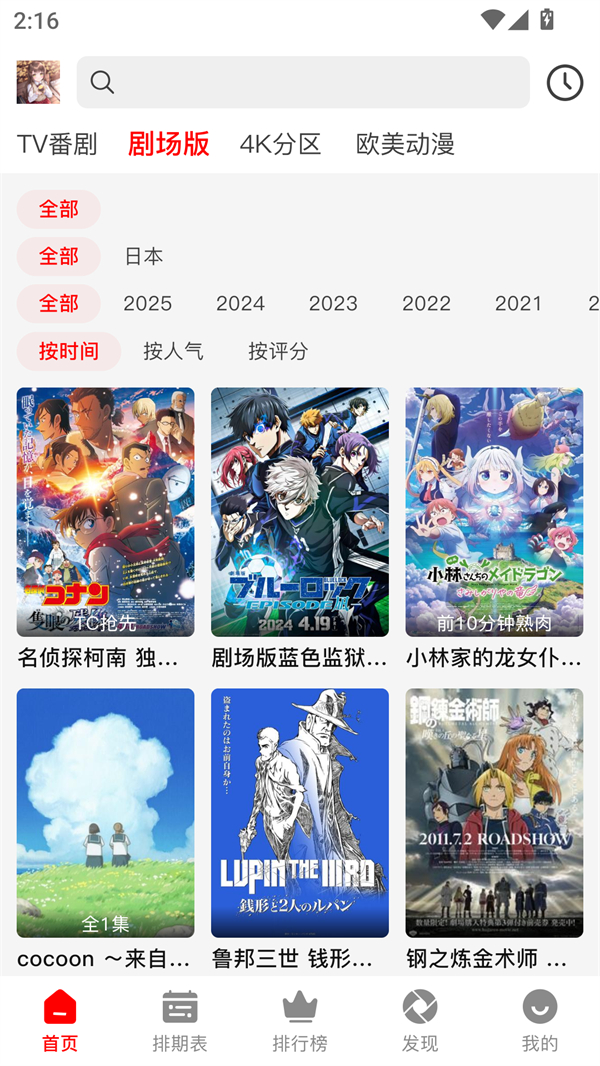
Task: Go to the 排期表 schedule tab
Action: tap(180, 1020)
